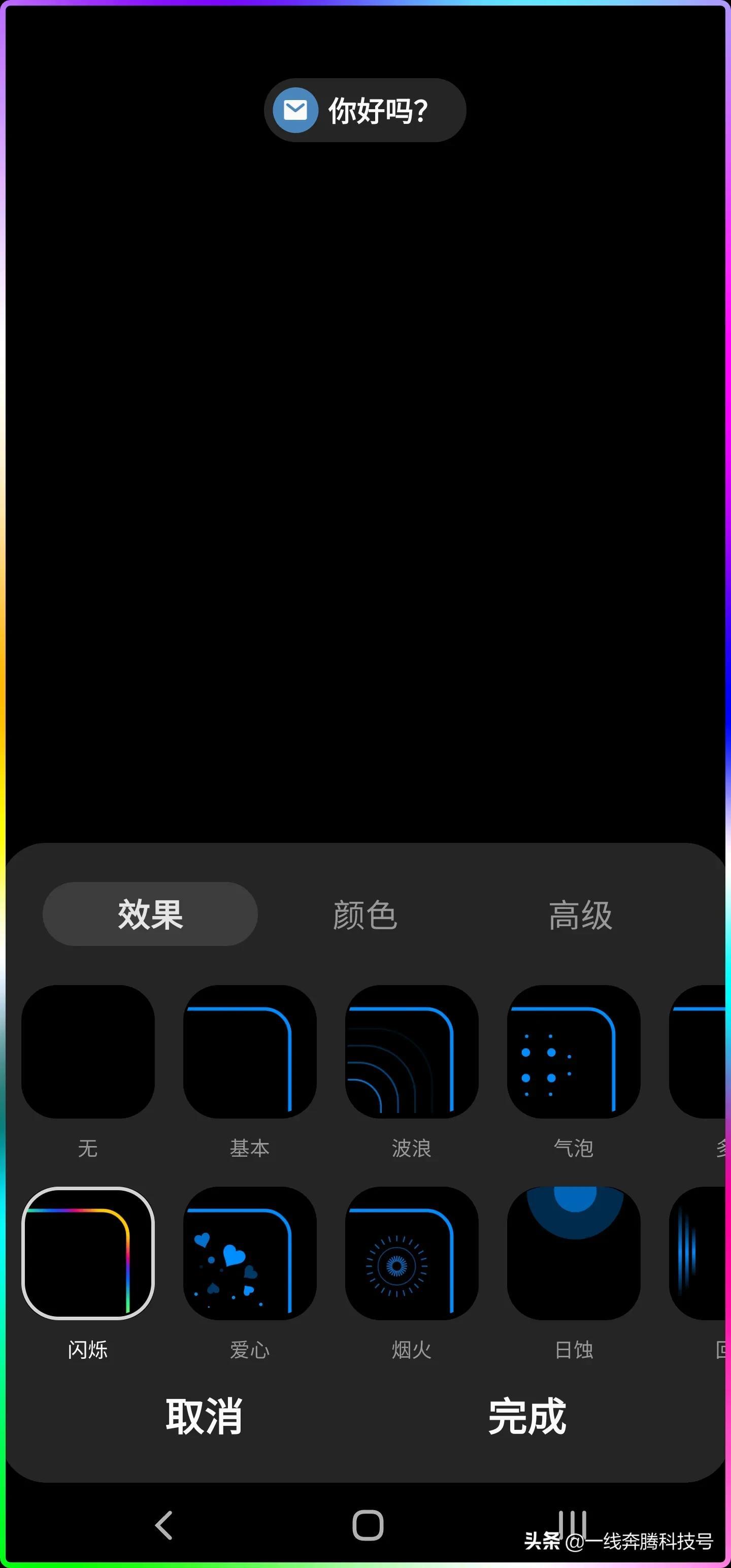
Task: Open the 你好吗? preview notification
Action: pos(365,110)
